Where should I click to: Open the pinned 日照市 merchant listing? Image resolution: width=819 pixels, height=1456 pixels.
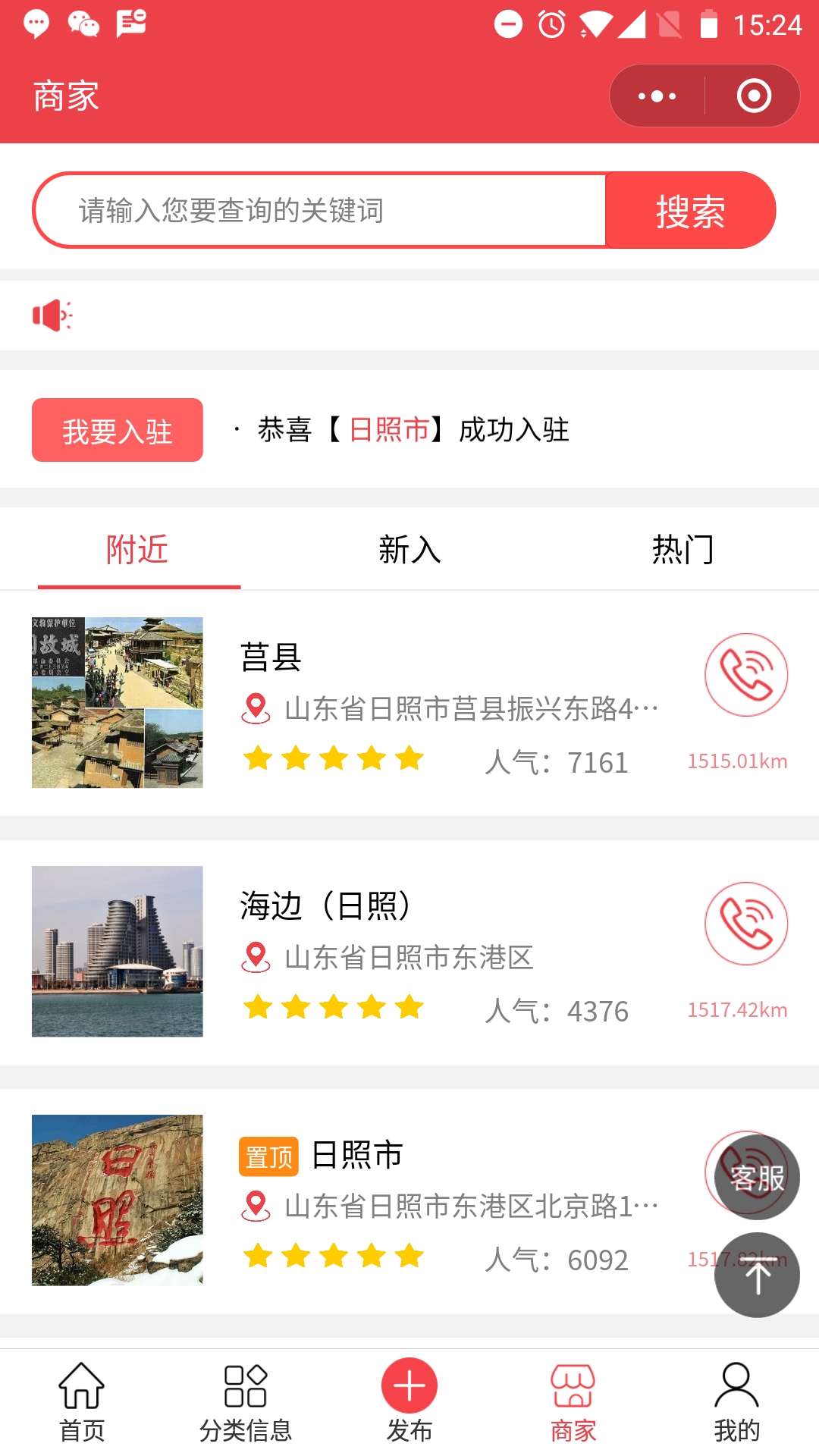(356, 1155)
